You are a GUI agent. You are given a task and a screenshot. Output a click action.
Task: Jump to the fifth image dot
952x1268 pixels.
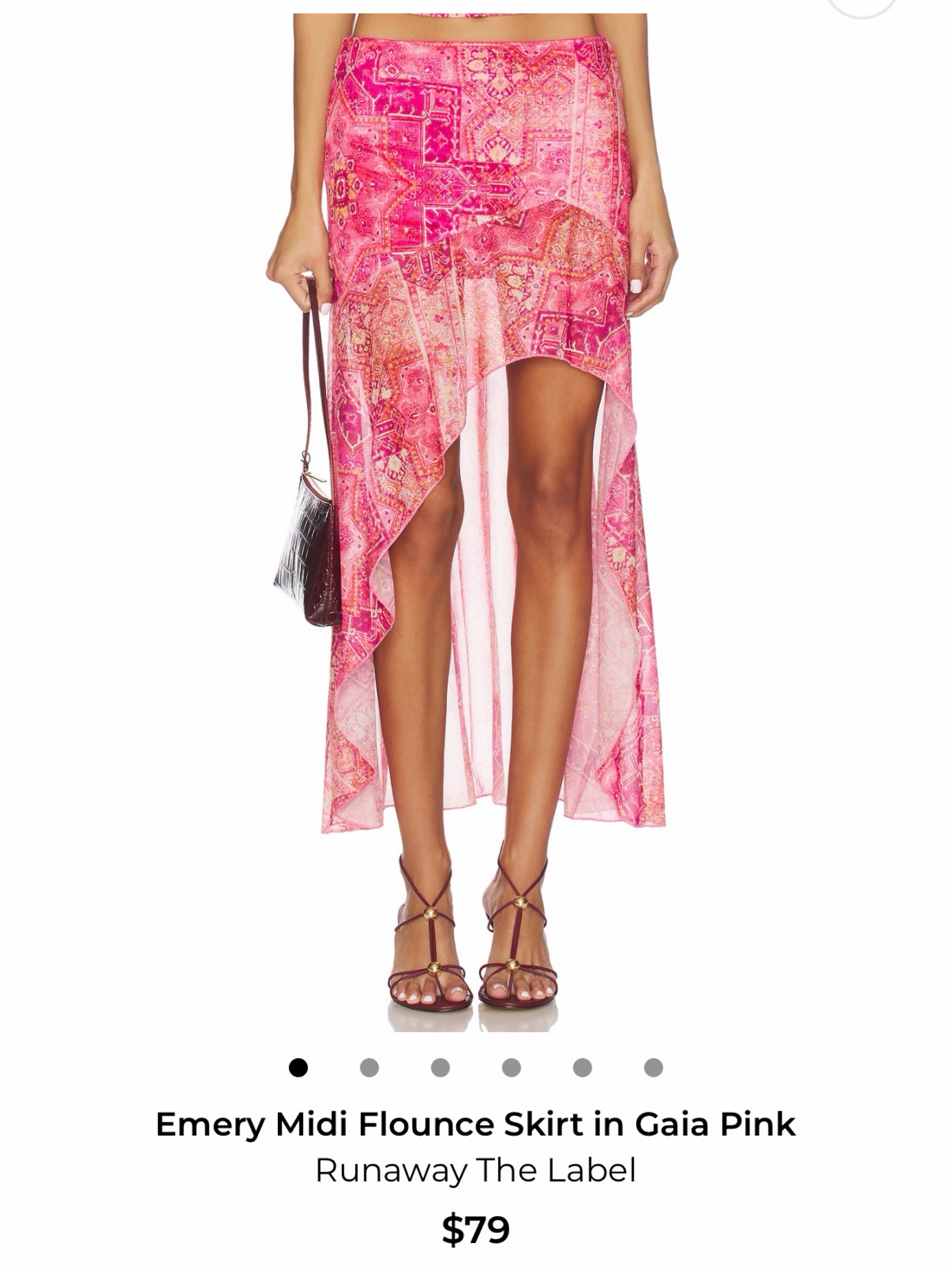click(x=582, y=1067)
